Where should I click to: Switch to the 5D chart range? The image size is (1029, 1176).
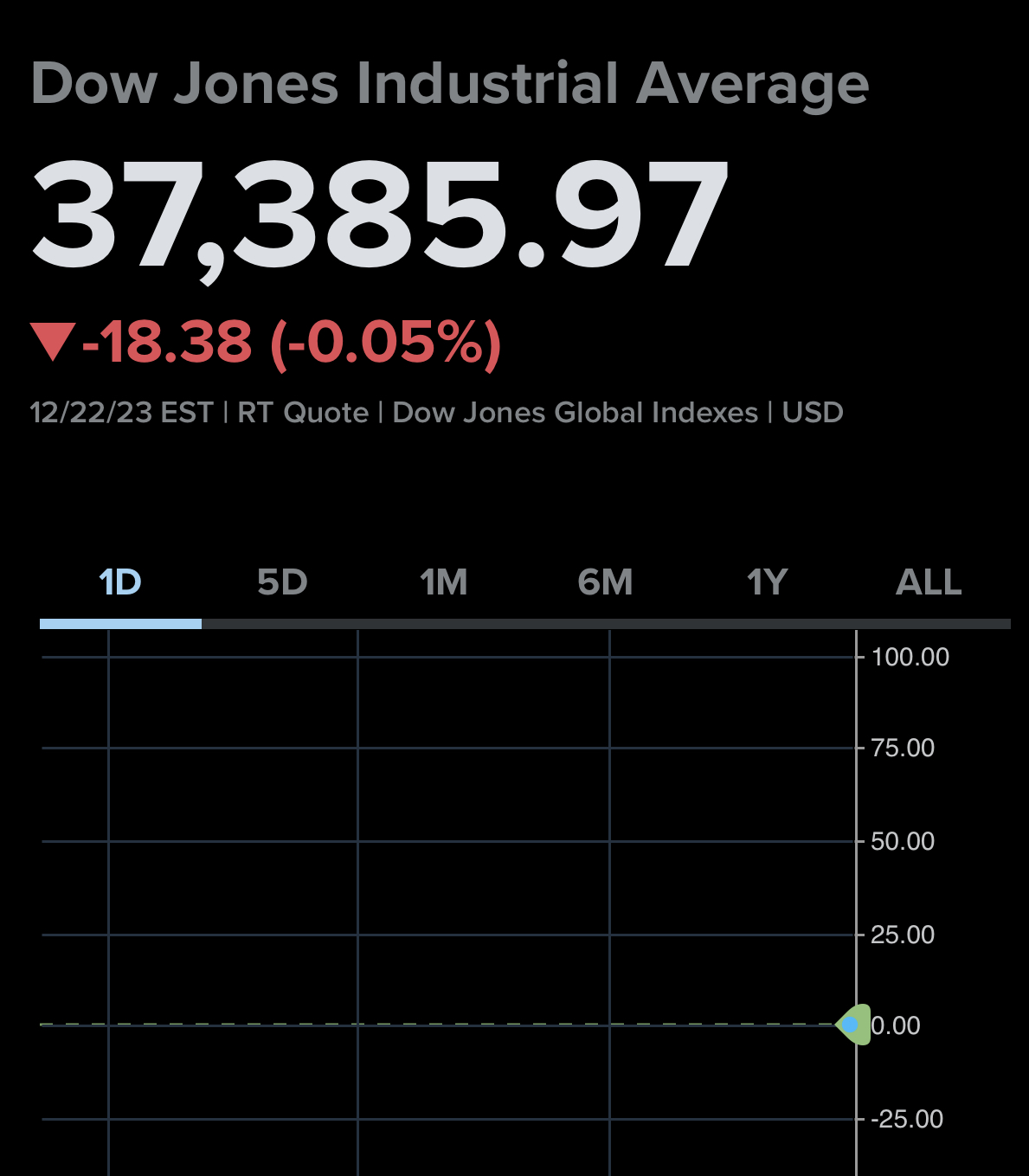coord(282,582)
